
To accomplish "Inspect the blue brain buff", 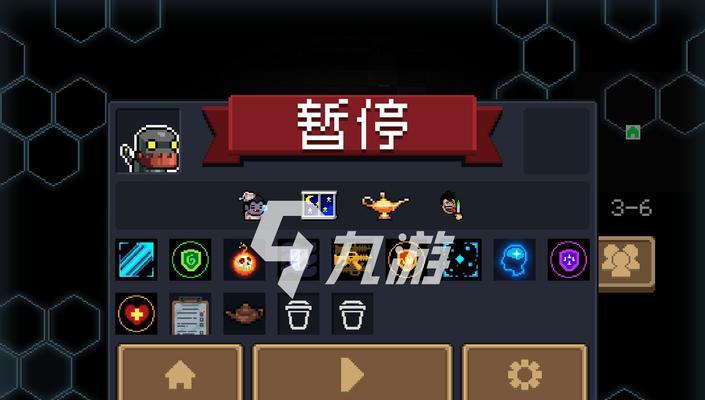I will (x=514, y=259).
